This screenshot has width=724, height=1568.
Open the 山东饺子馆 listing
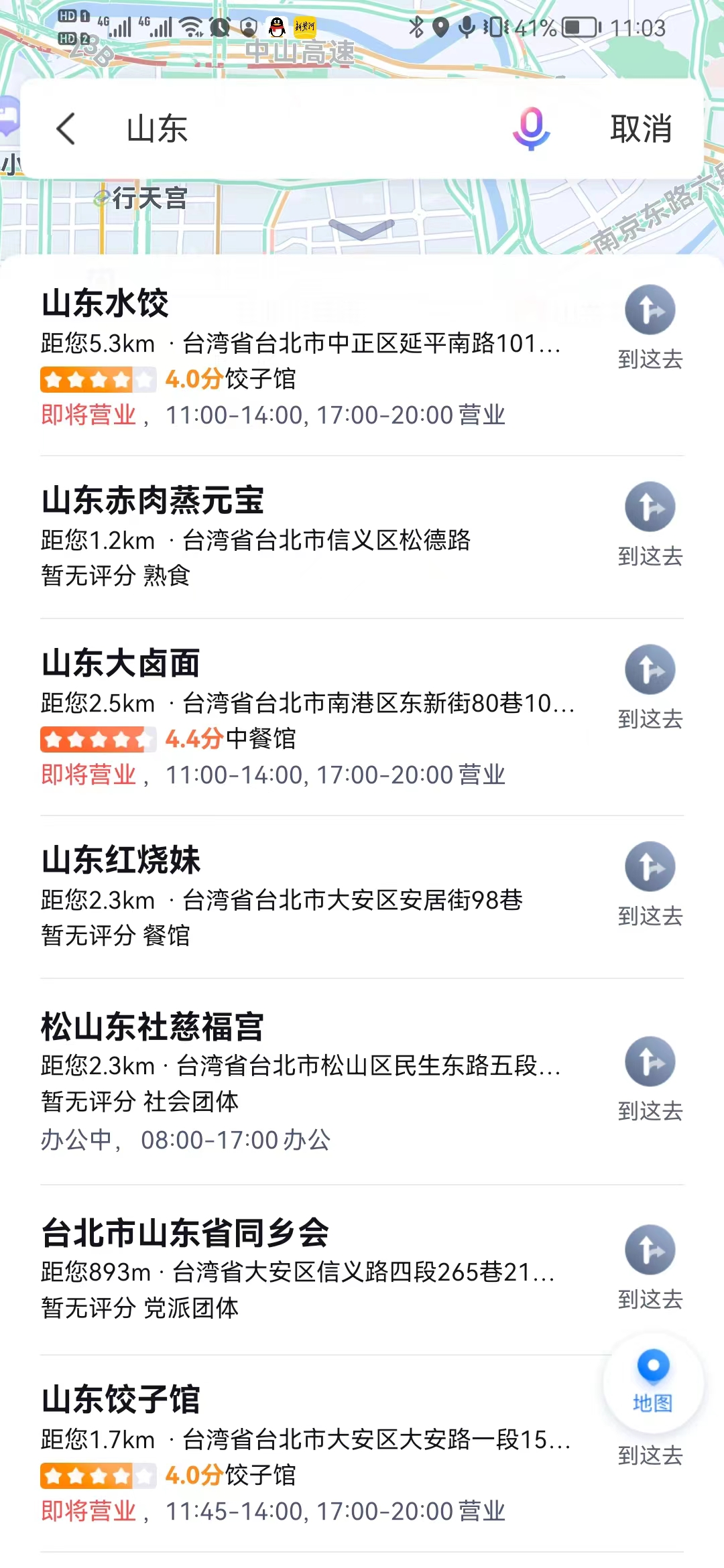(x=315, y=1454)
